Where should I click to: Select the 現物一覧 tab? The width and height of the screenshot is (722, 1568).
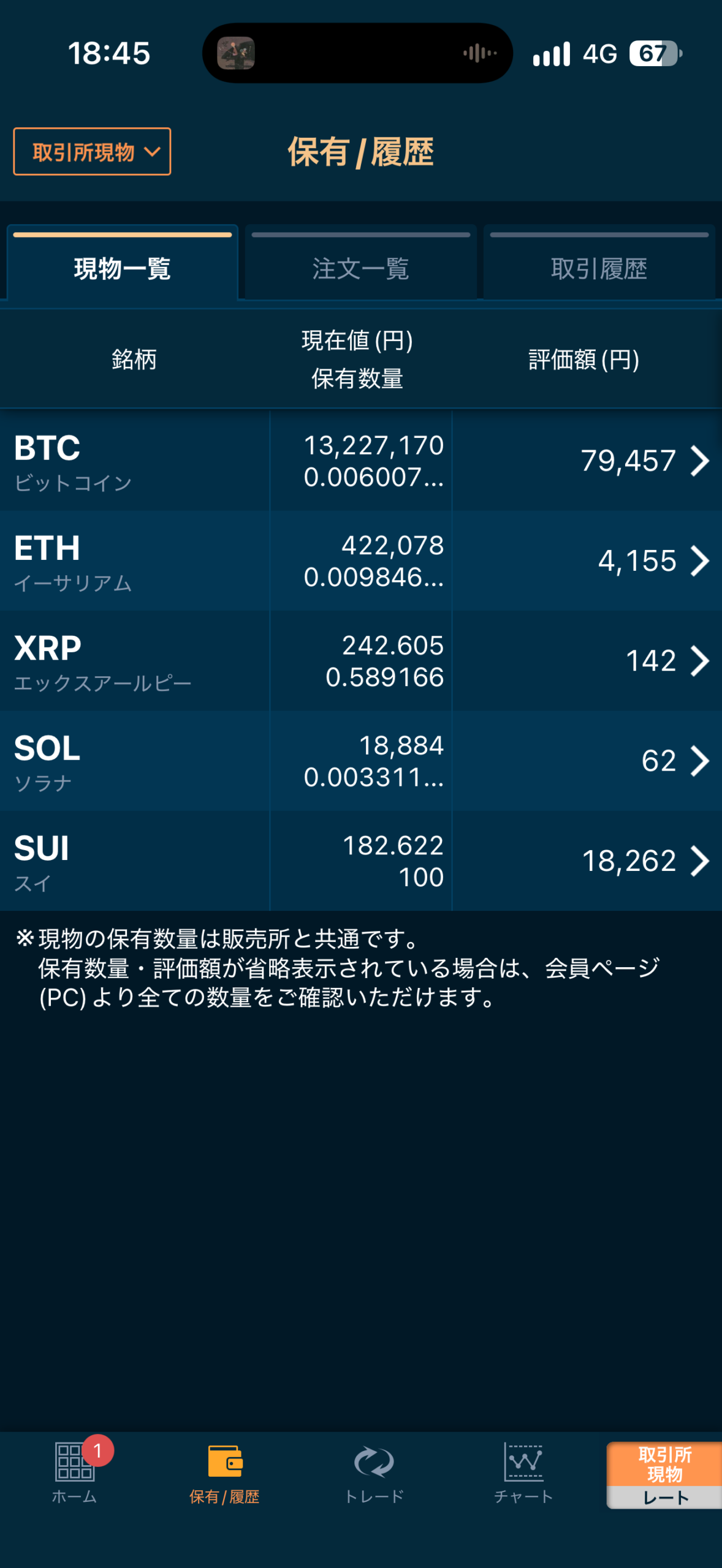[122, 262]
